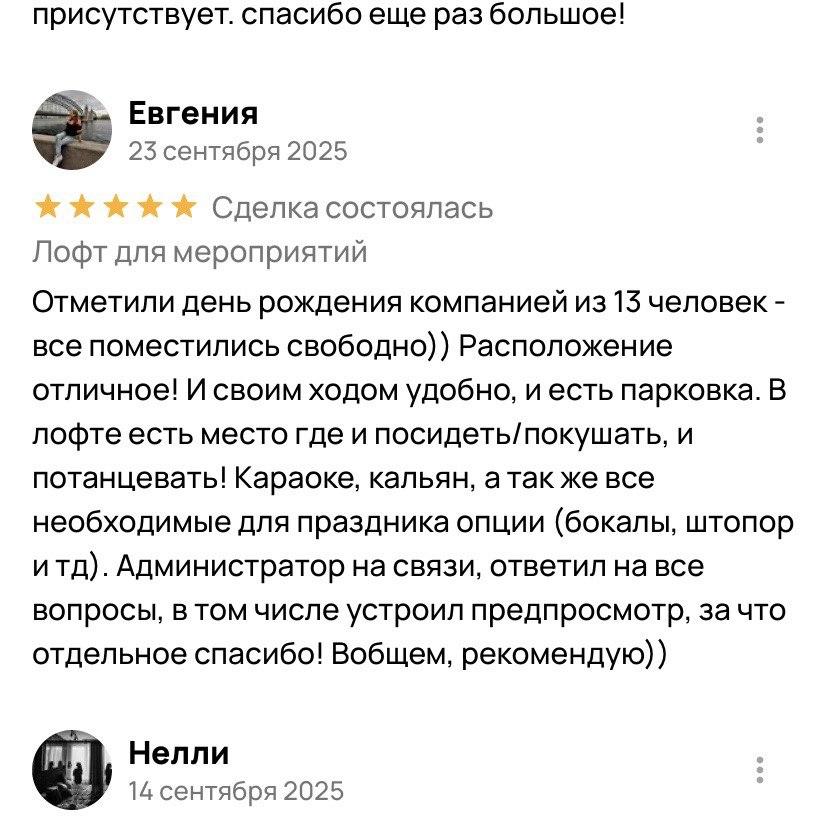View Евгения's profile picture
This screenshot has width=827, height=822.
[x=72, y=131]
